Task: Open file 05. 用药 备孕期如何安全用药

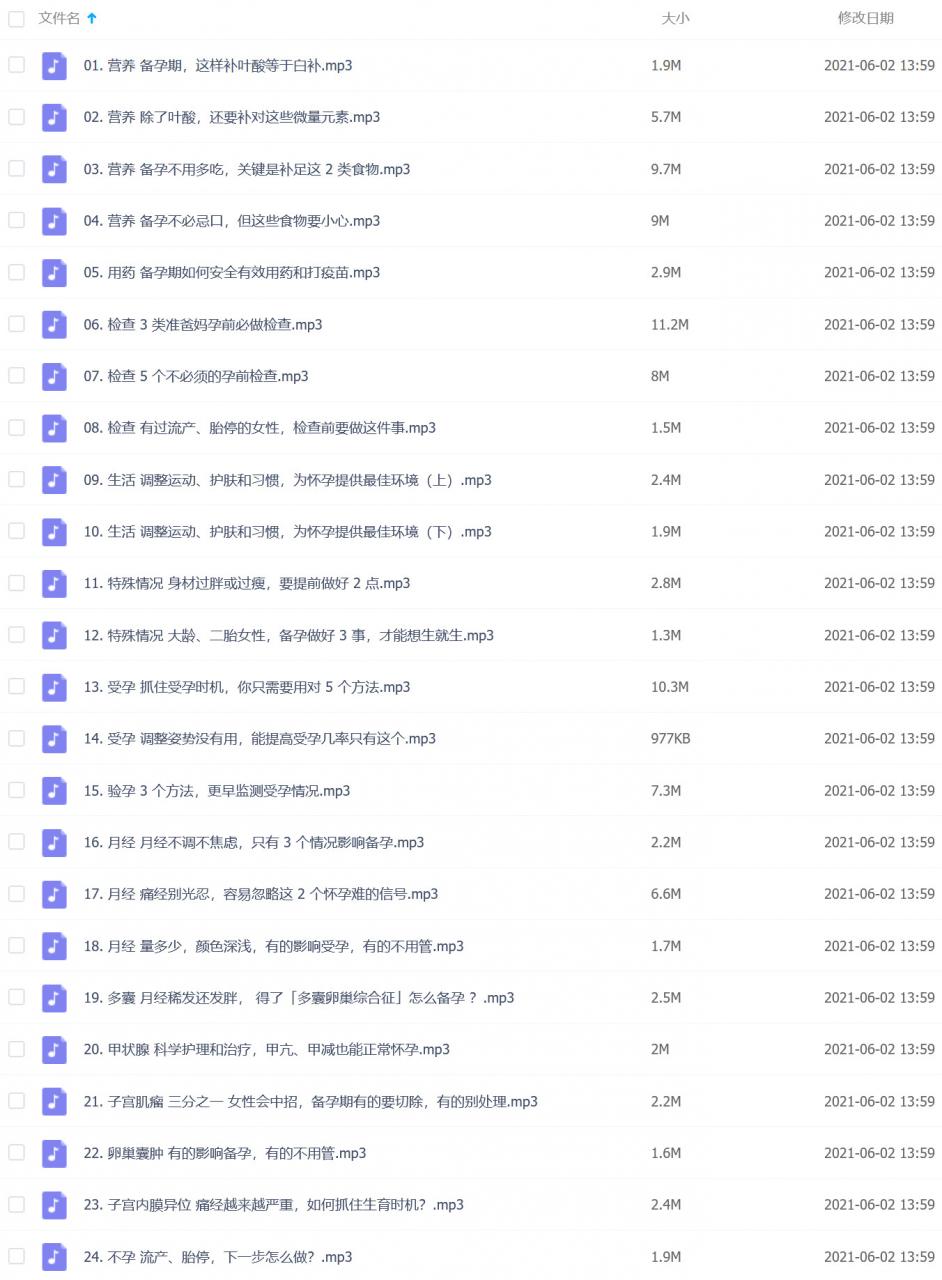Action: click(231, 272)
